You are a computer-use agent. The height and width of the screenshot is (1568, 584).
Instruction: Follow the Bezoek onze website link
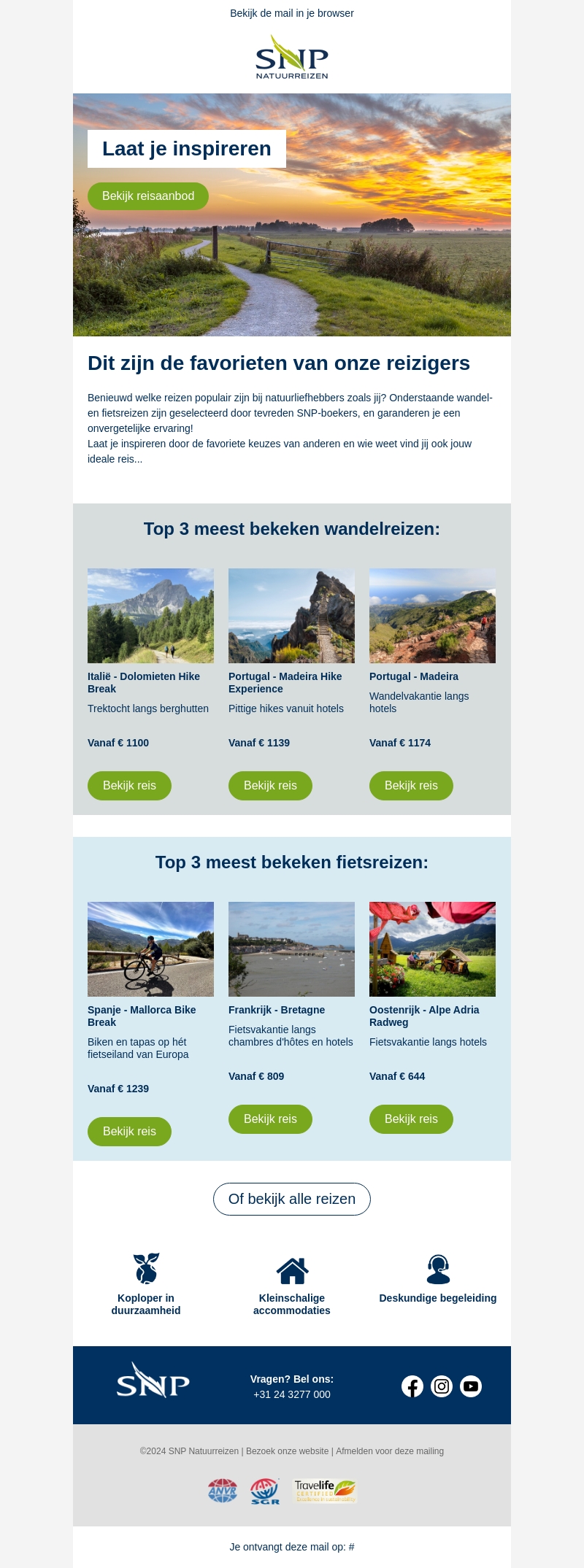[x=287, y=1451]
